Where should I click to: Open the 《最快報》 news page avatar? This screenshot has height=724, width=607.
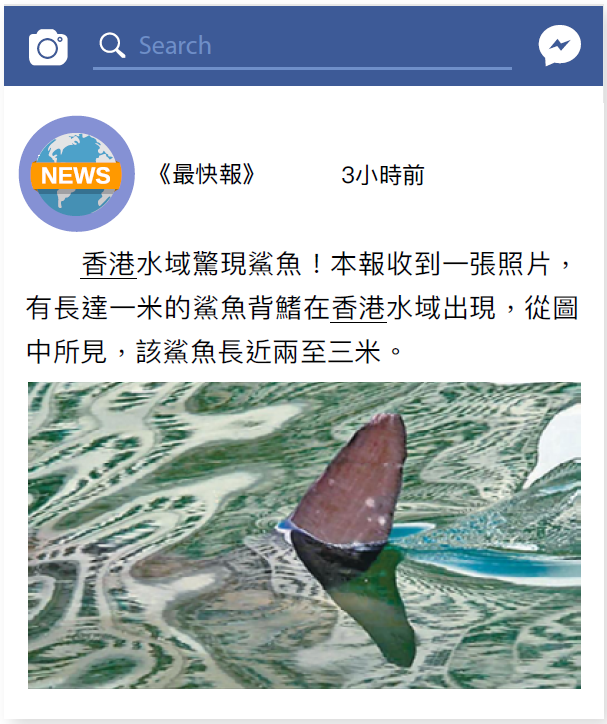click(77, 174)
